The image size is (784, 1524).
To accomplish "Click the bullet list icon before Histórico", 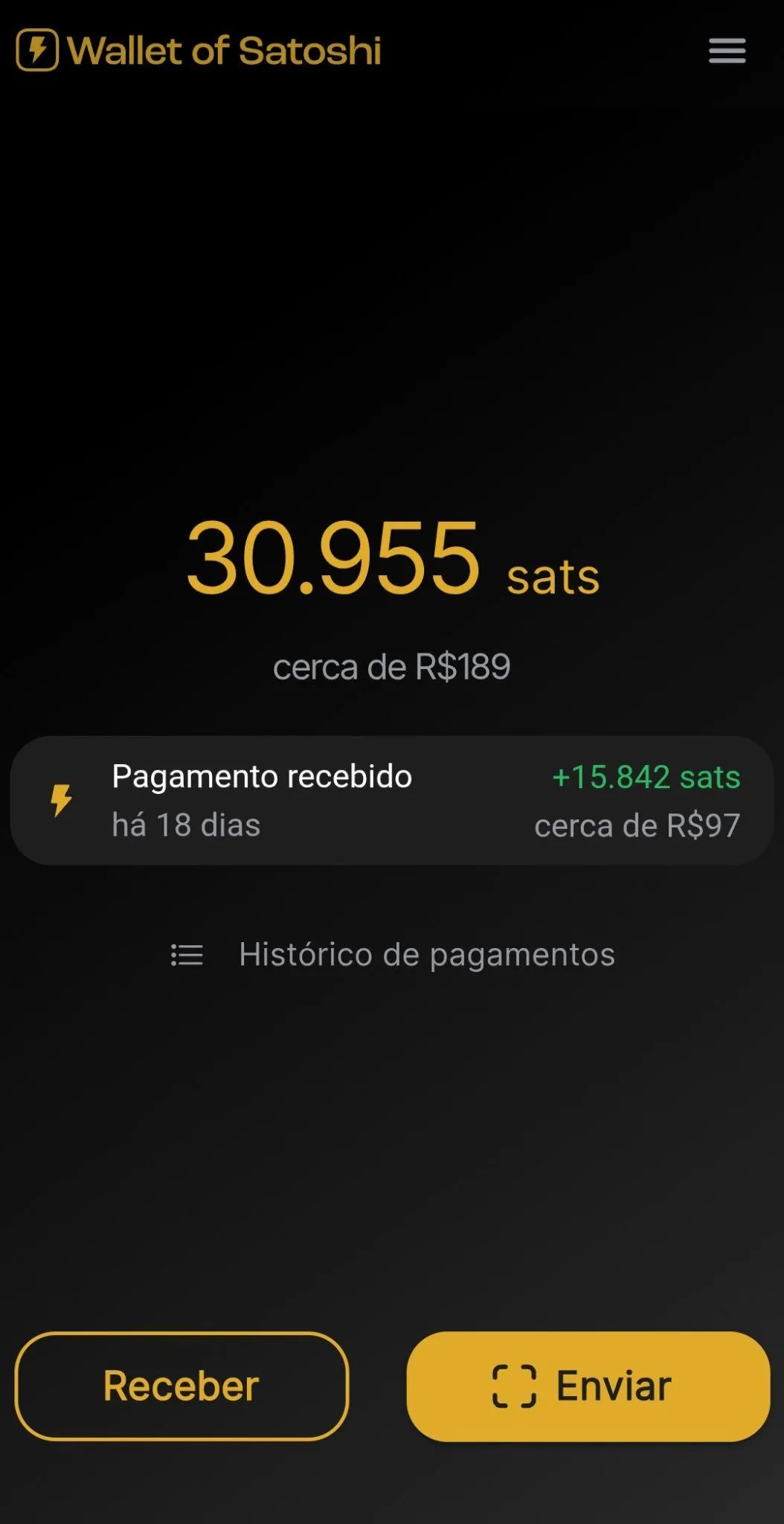I will click(187, 955).
